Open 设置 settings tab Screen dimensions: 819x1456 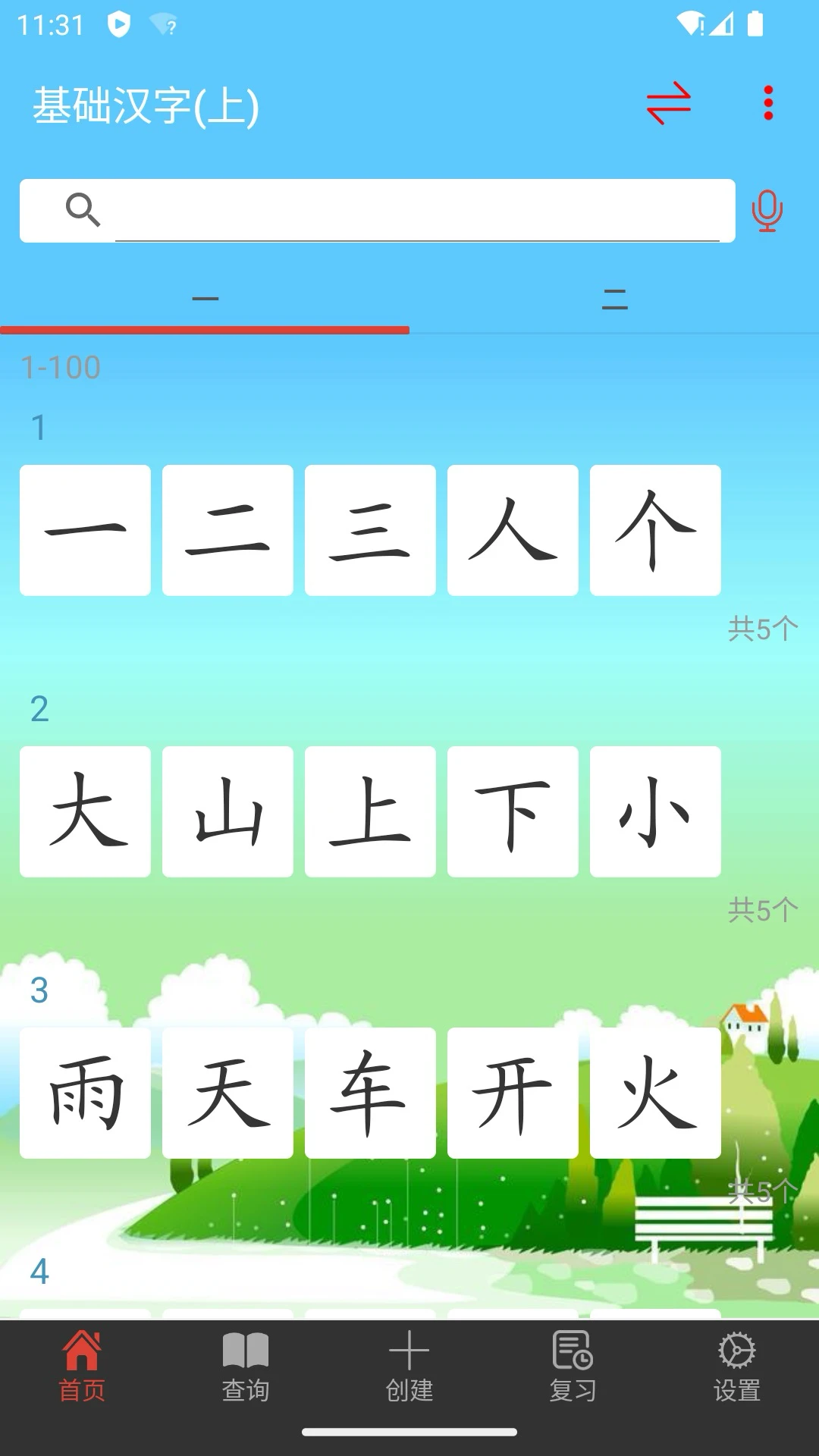point(737,1367)
